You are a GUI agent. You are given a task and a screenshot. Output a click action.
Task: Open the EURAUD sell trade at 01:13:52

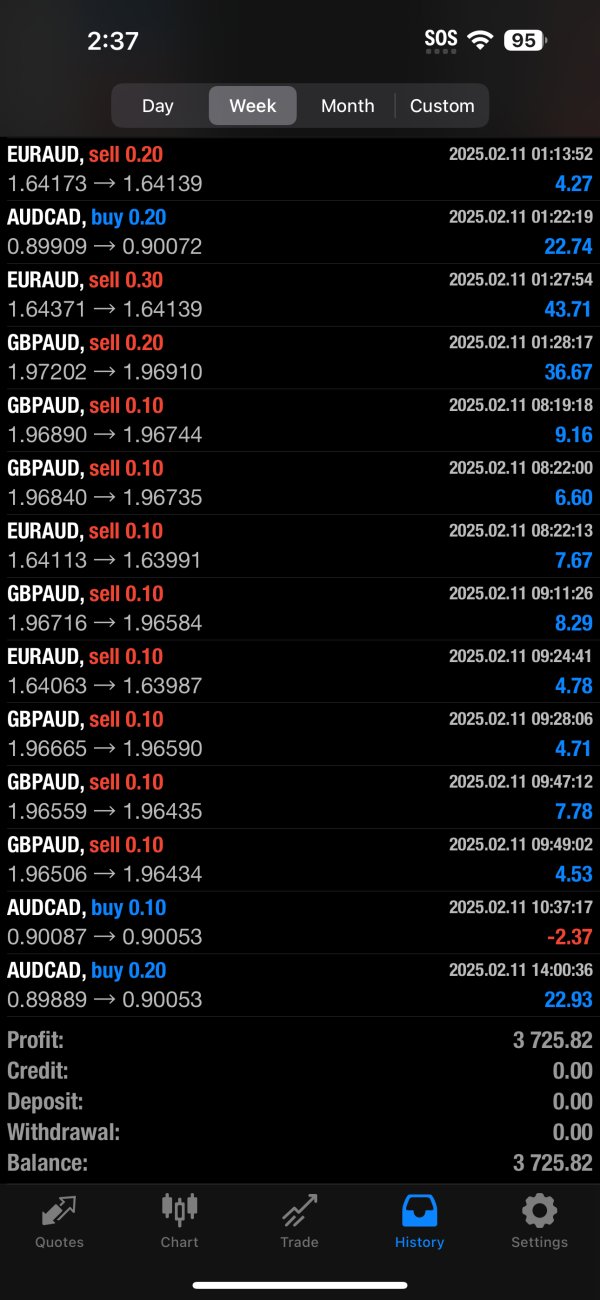pos(300,169)
